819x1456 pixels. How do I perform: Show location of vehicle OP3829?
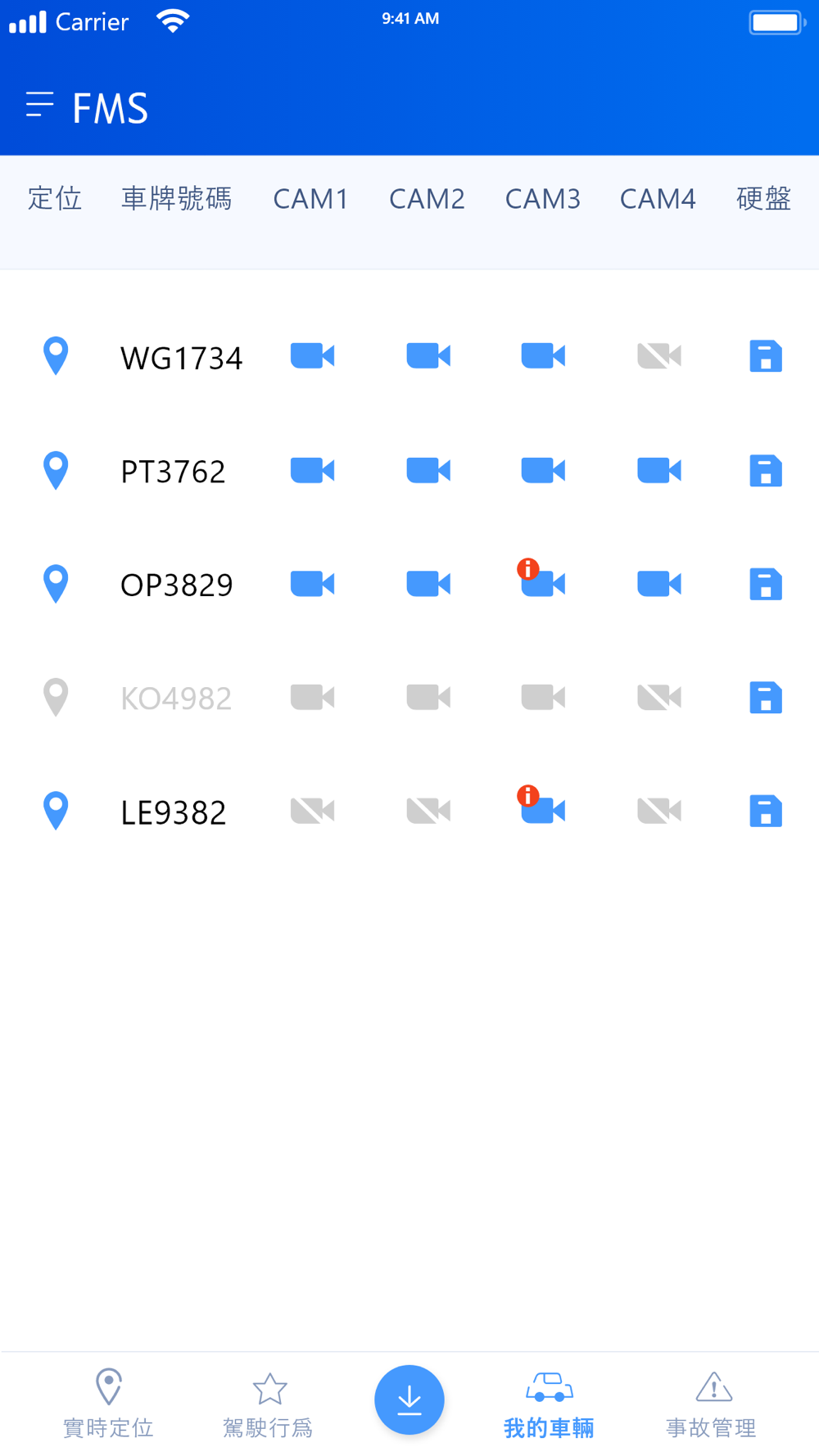(x=56, y=584)
